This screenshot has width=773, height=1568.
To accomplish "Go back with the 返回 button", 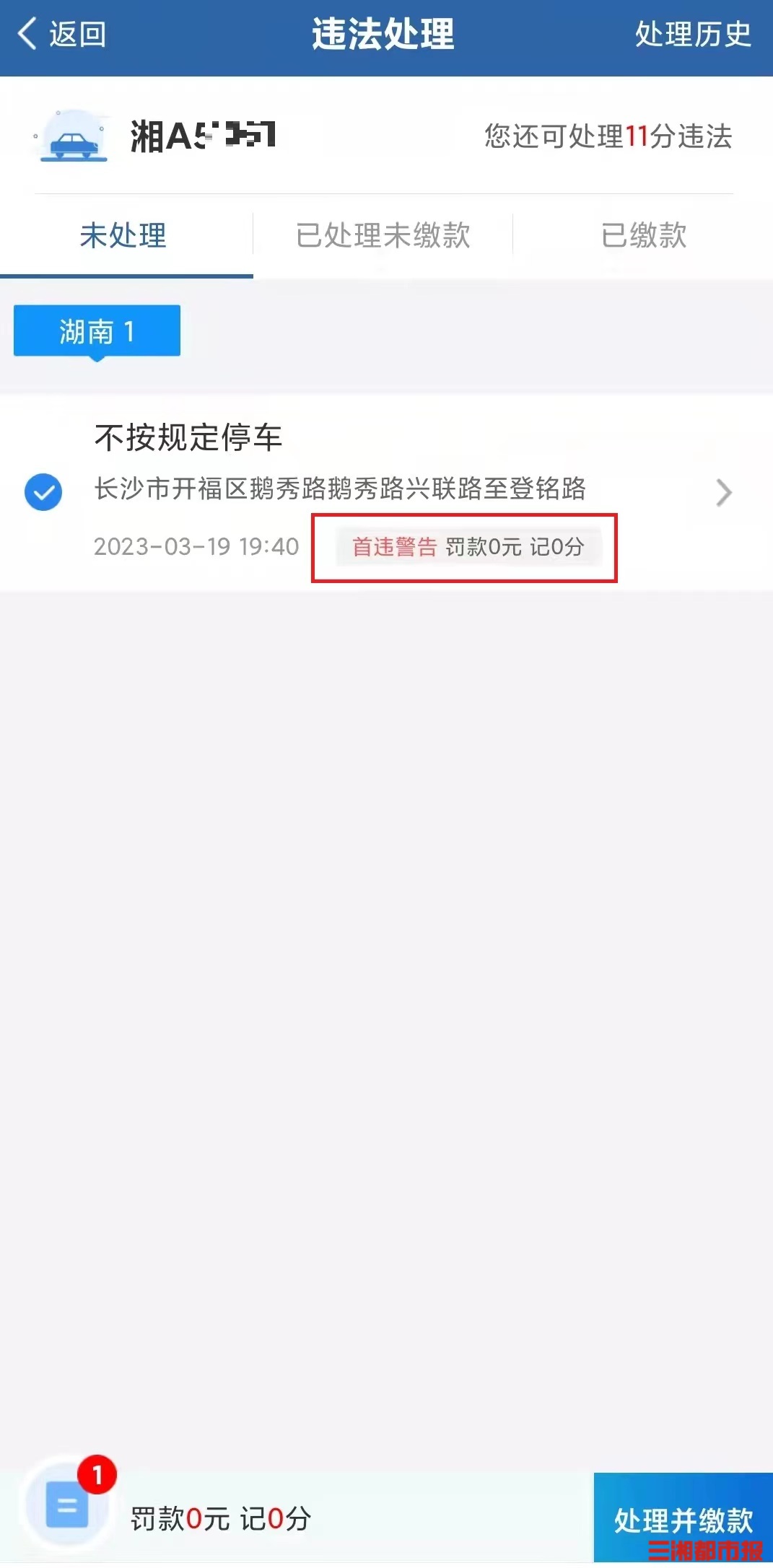I will click(x=62, y=34).
